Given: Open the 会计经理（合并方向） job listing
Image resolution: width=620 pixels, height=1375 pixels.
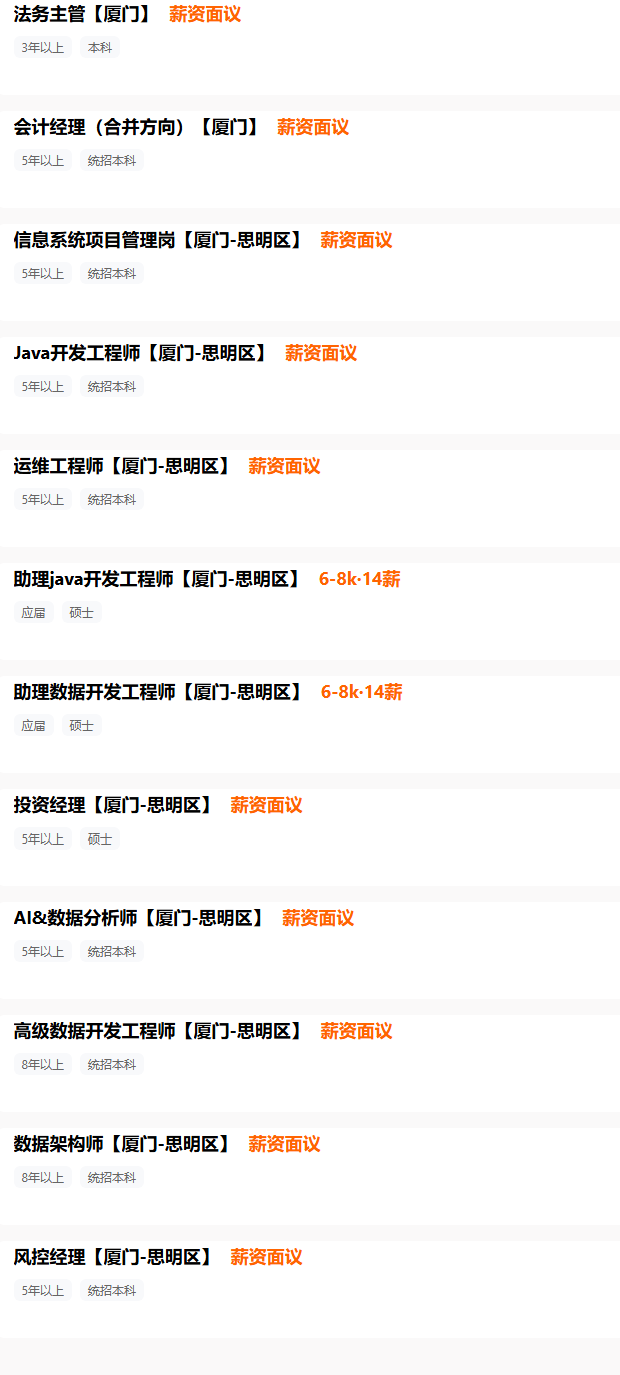Looking at the screenshot, I should [x=310, y=159].
